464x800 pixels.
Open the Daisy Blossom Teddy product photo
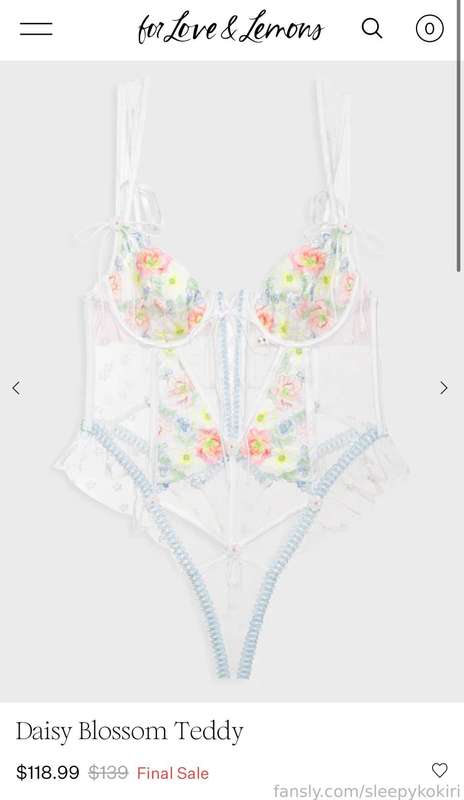click(230, 381)
